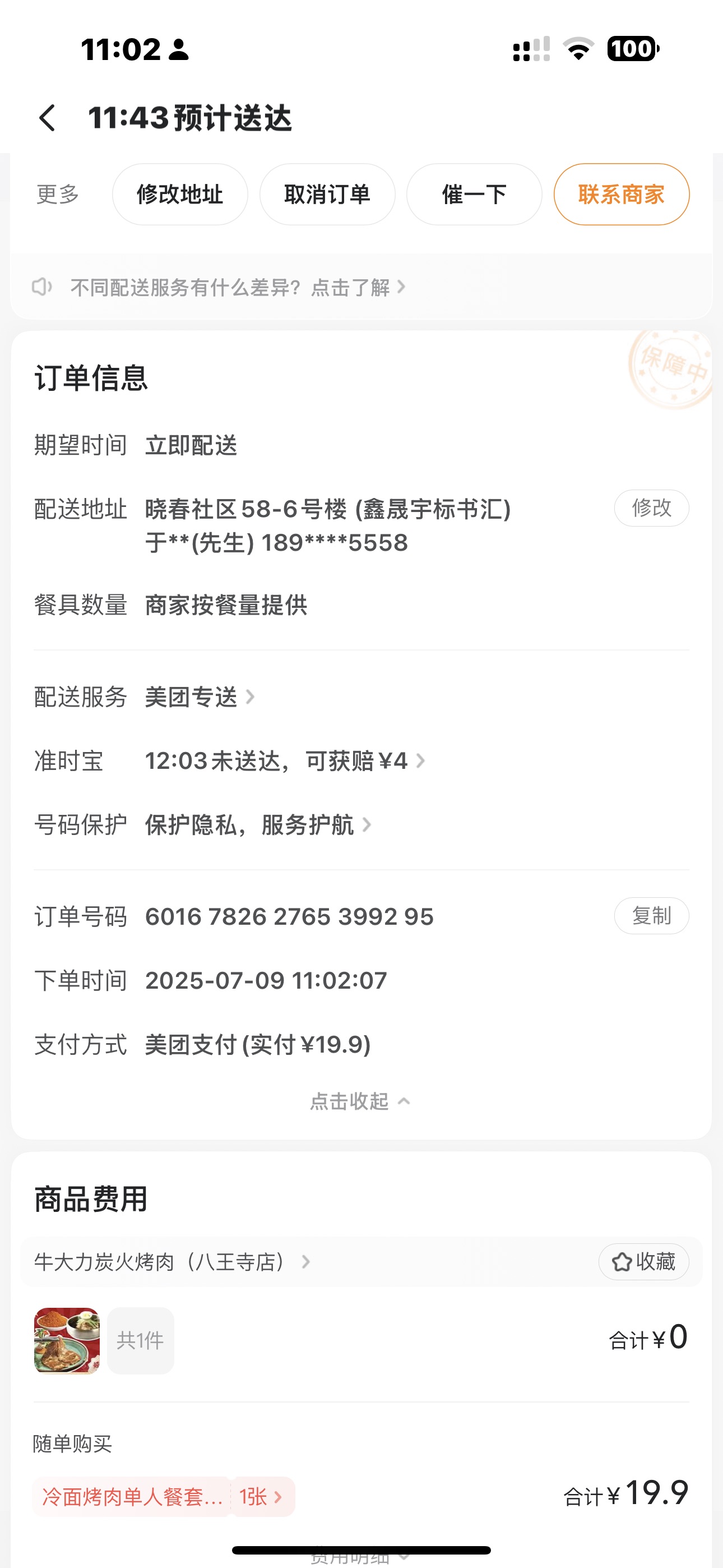723x1568 pixels.
Task: Open 美团专送 delivery service details
Action: 199,697
